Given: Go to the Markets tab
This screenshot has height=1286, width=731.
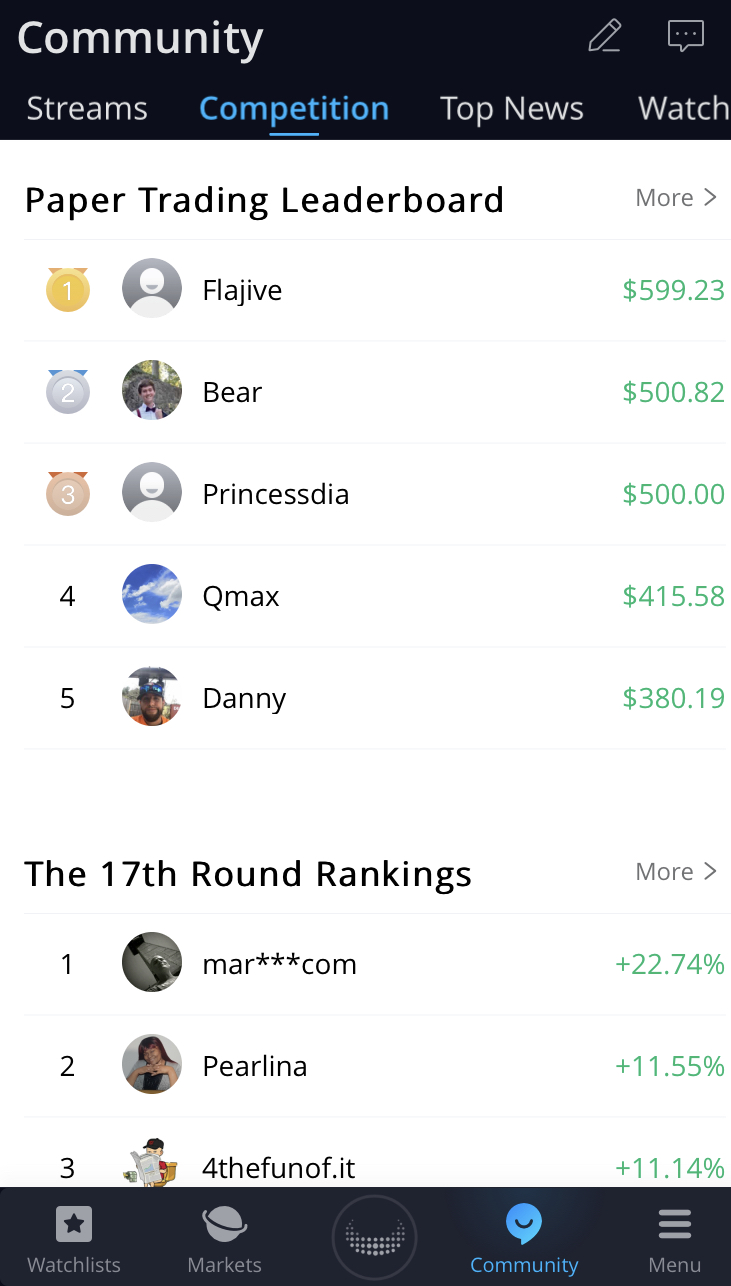Looking at the screenshot, I should pos(224,1238).
